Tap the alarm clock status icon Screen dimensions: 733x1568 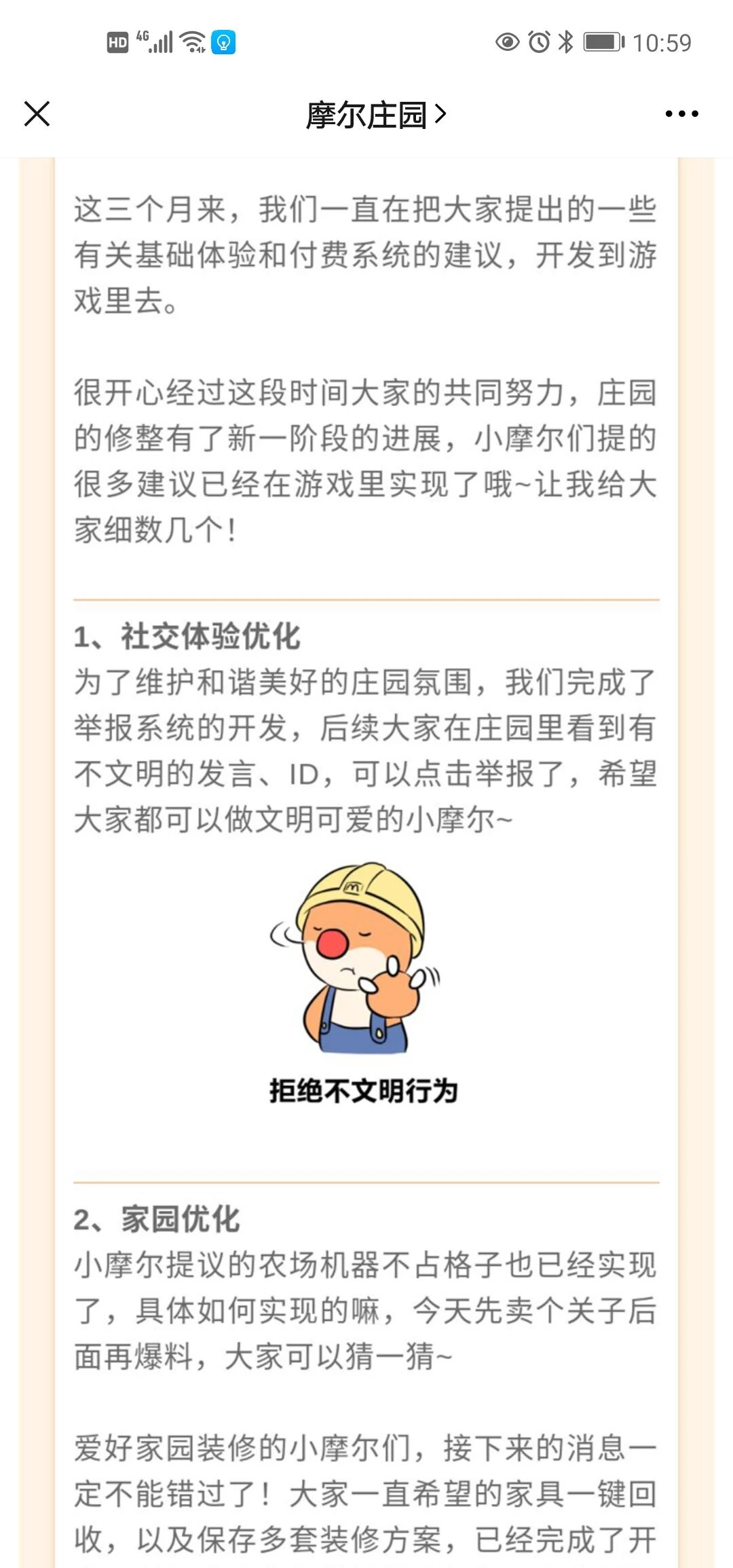point(538,42)
